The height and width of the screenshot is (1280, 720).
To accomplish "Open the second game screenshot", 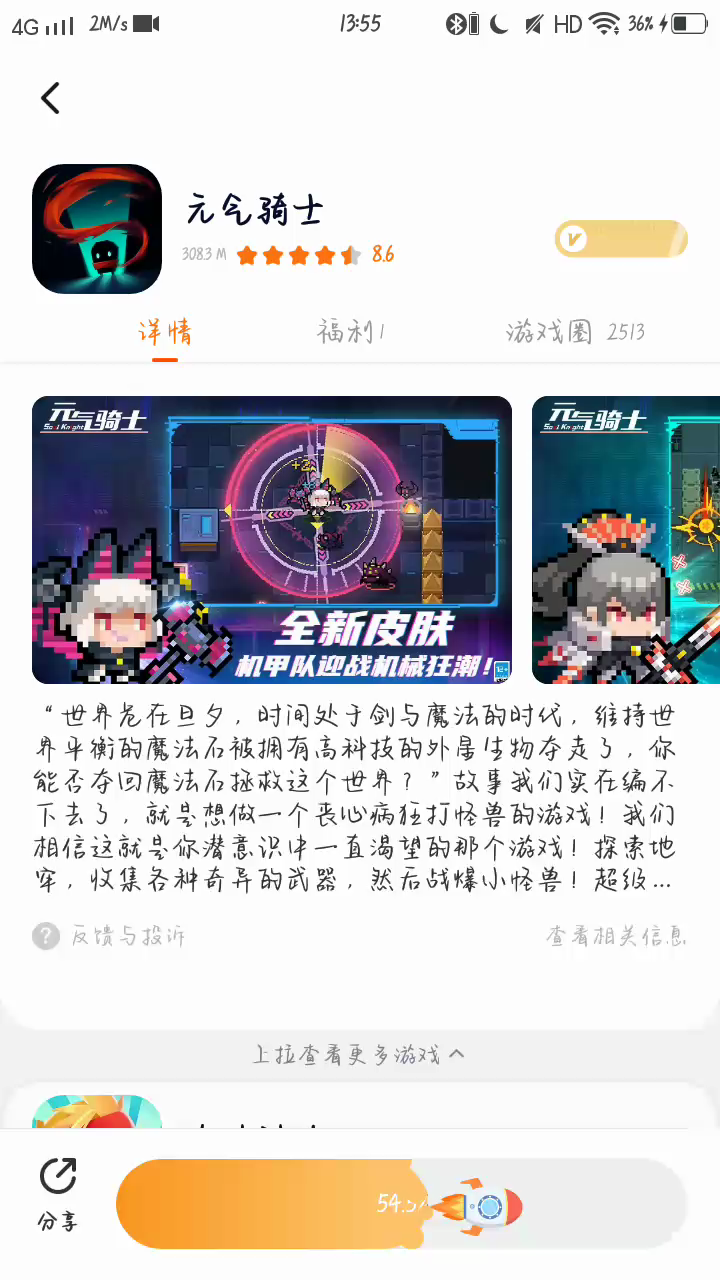I will coord(626,540).
